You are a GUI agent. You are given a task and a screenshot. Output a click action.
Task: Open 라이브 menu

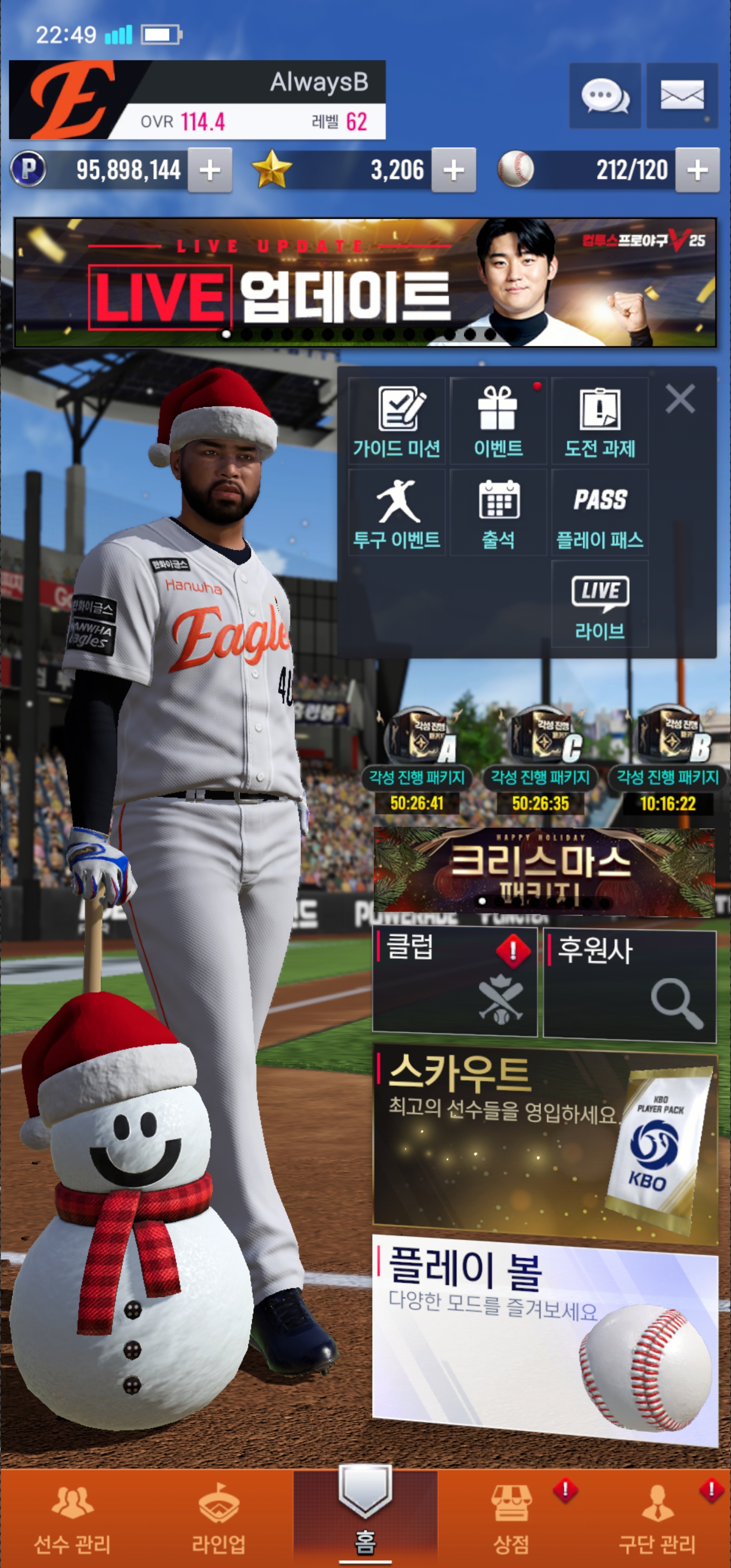click(600, 604)
